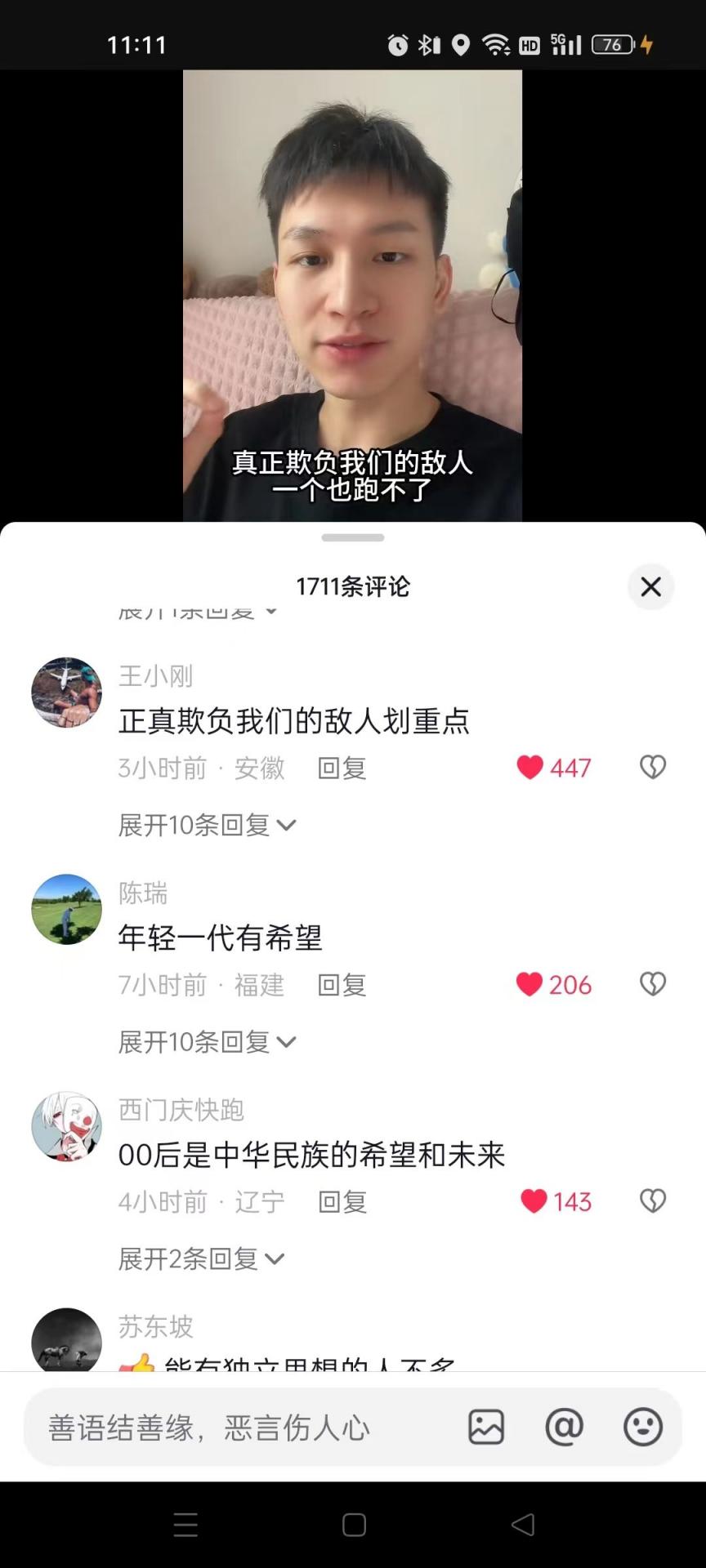706x1568 pixels.
Task: Expand 2 replies under 西门庆快跑's comment
Action: [x=201, y=1259]
